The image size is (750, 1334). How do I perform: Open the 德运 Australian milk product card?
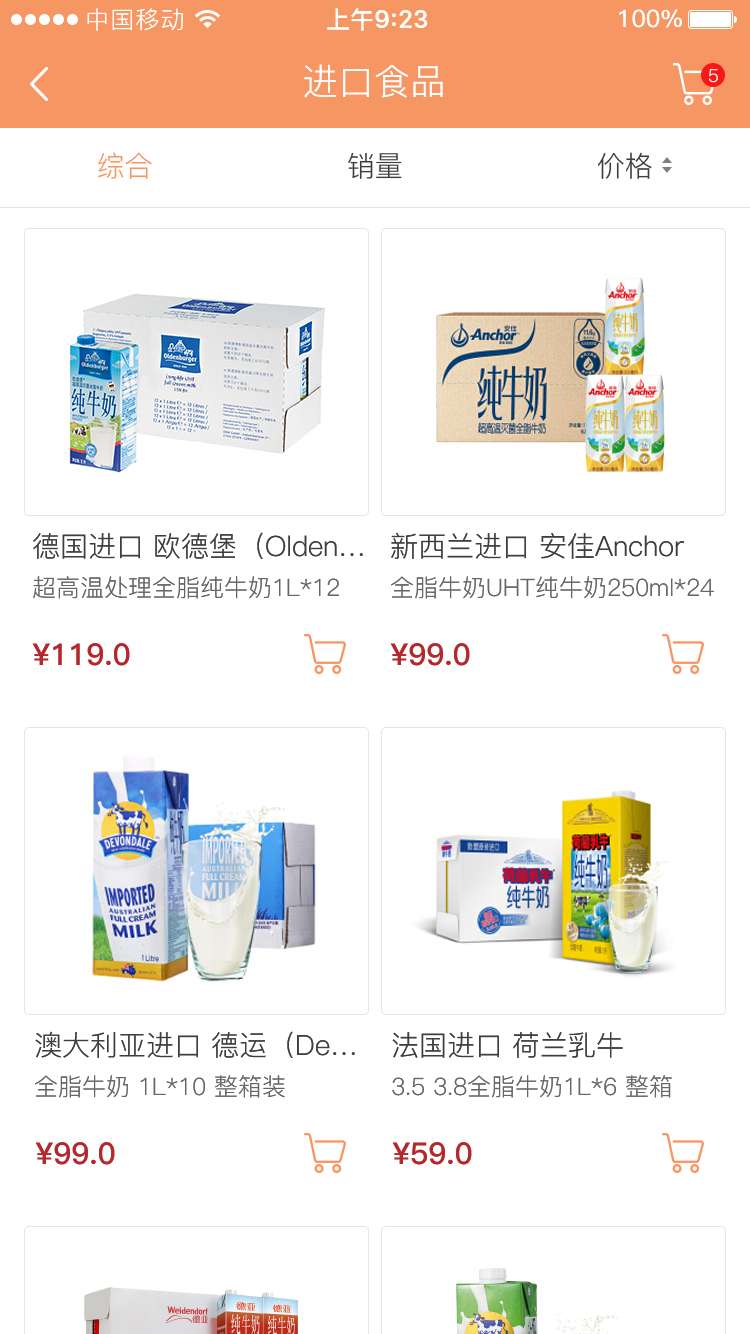tap(196, 870)
